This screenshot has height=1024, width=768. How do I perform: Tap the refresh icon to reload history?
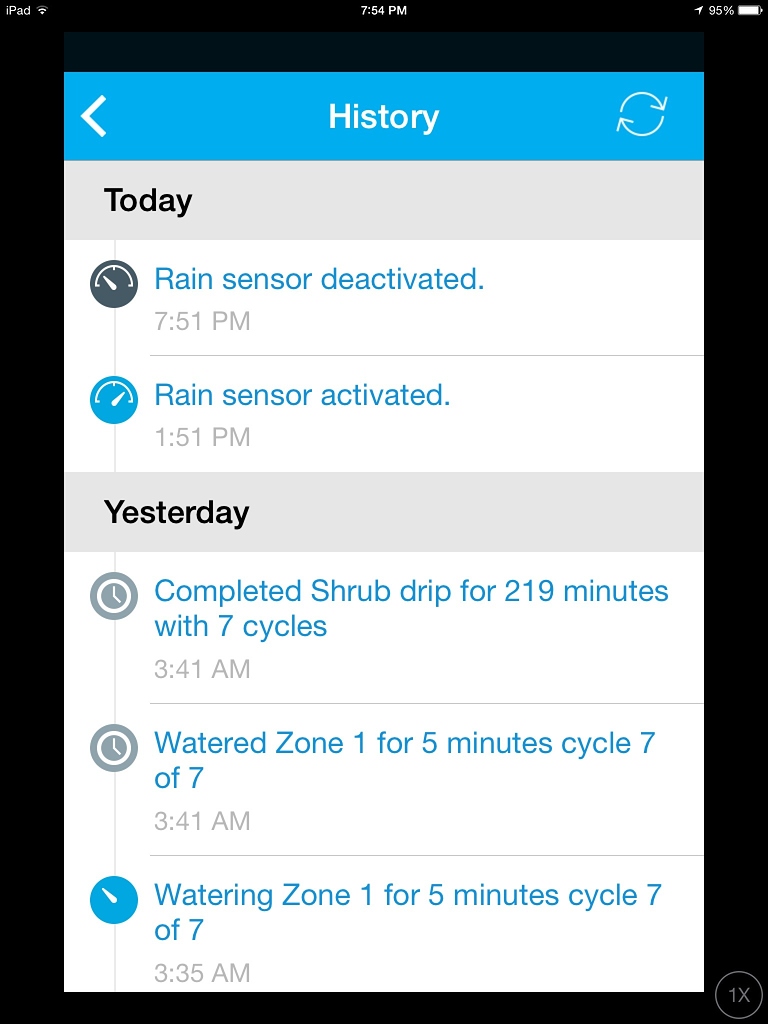[641, 114]
